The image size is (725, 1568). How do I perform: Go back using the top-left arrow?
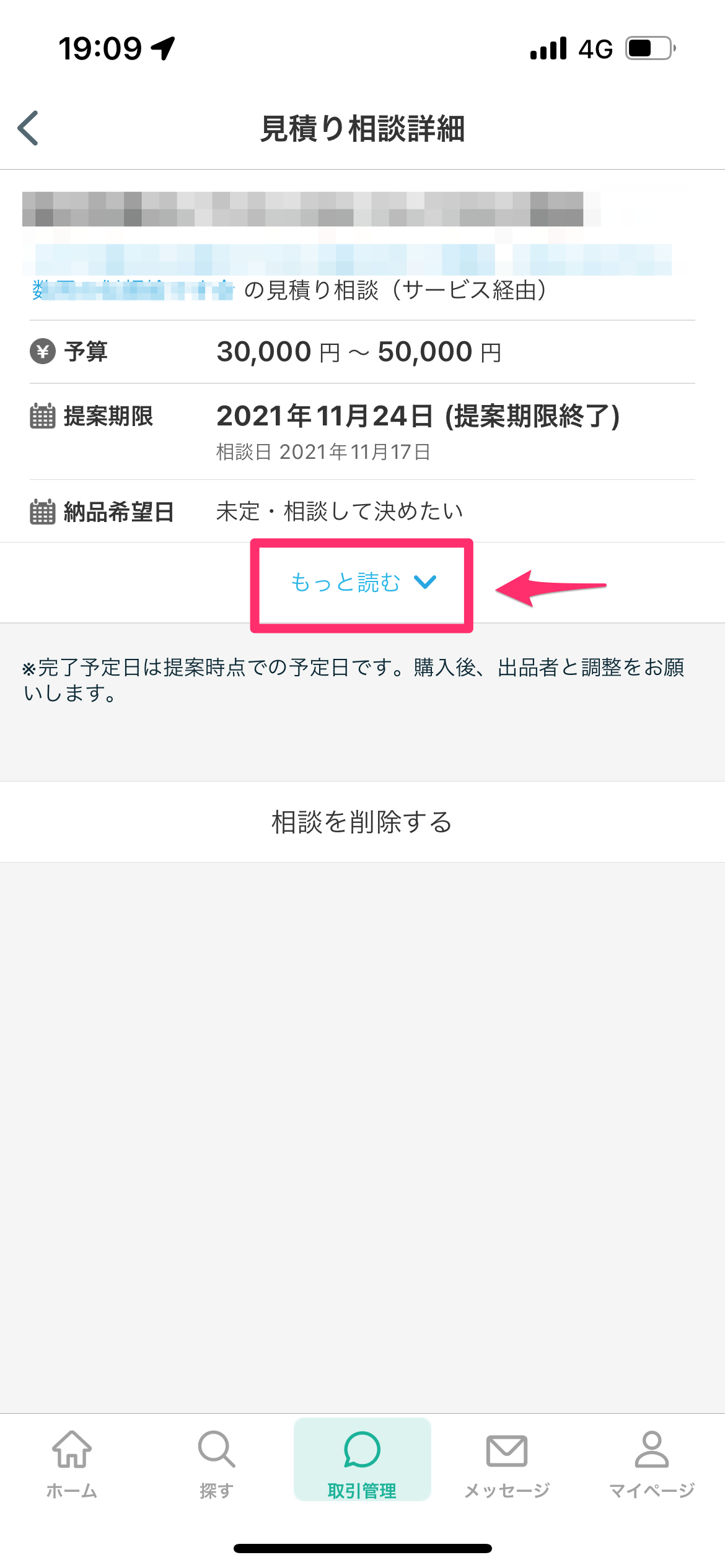coord(29,128)
